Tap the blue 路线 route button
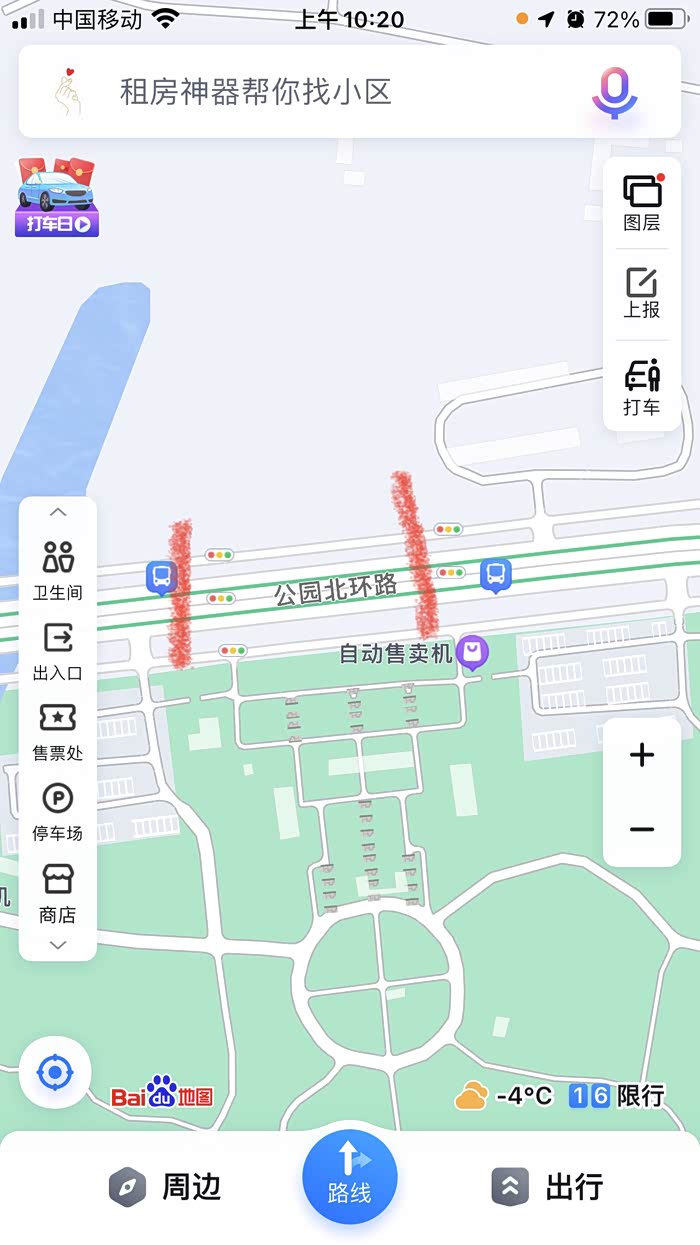 coord(350,1177)
